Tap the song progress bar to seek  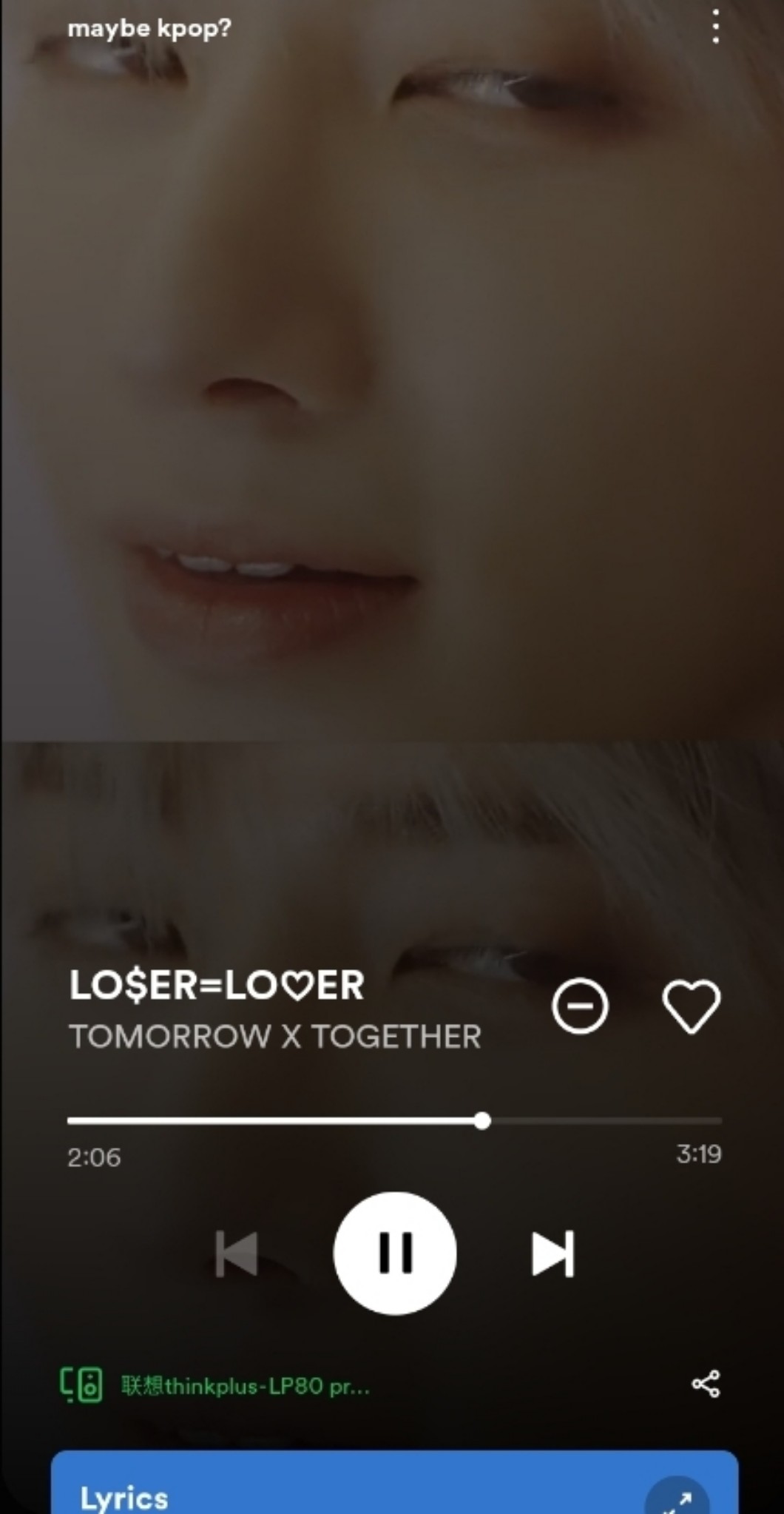point(394,1120)
